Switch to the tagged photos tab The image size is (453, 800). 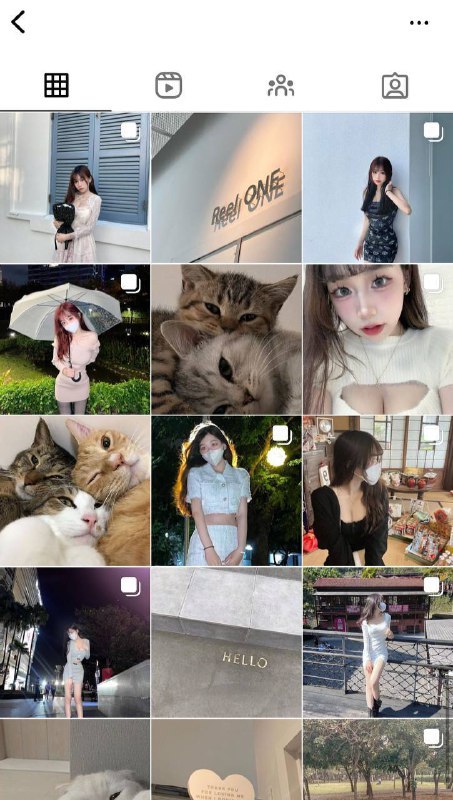395,86
